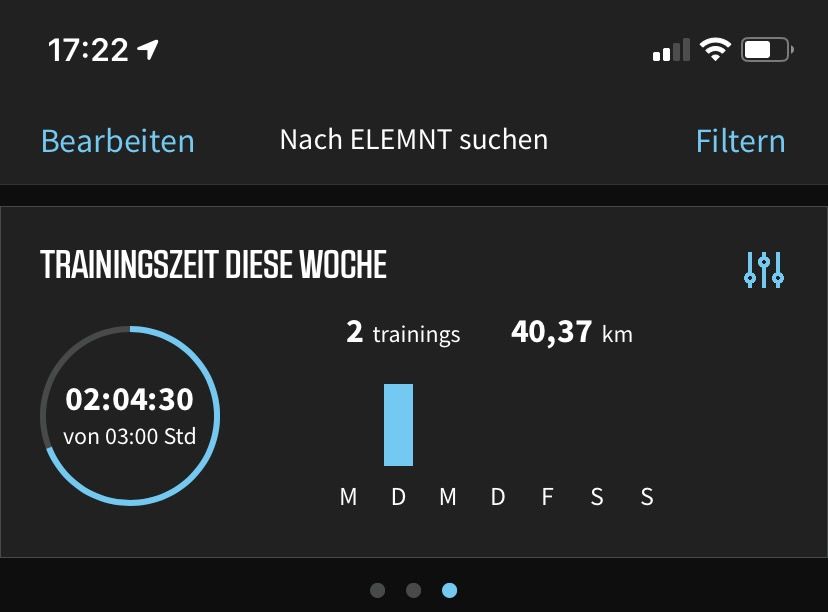Jump to the first page indicator dot
Screen dimensions: 828x612
click(377, 590)
